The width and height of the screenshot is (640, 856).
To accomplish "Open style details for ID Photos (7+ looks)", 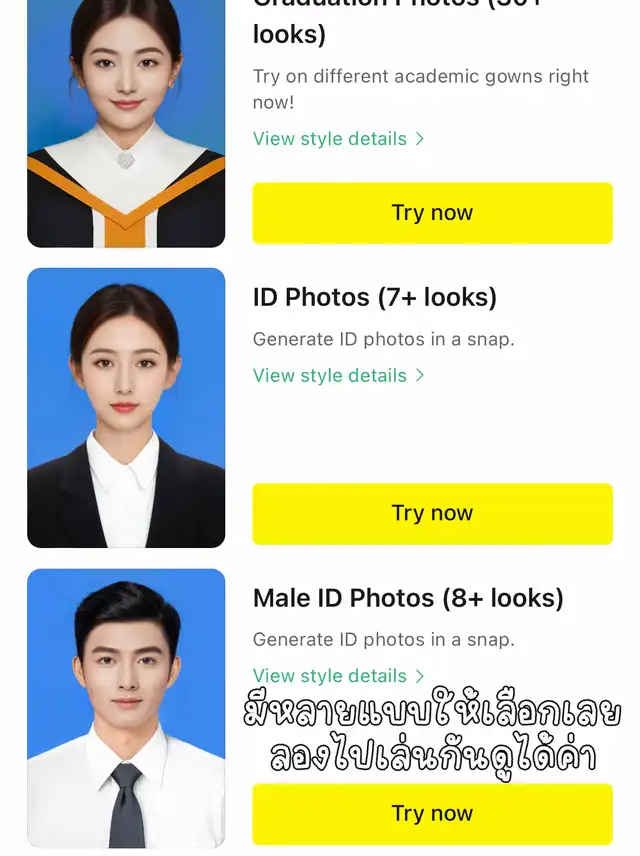I will tap(339, 376).
